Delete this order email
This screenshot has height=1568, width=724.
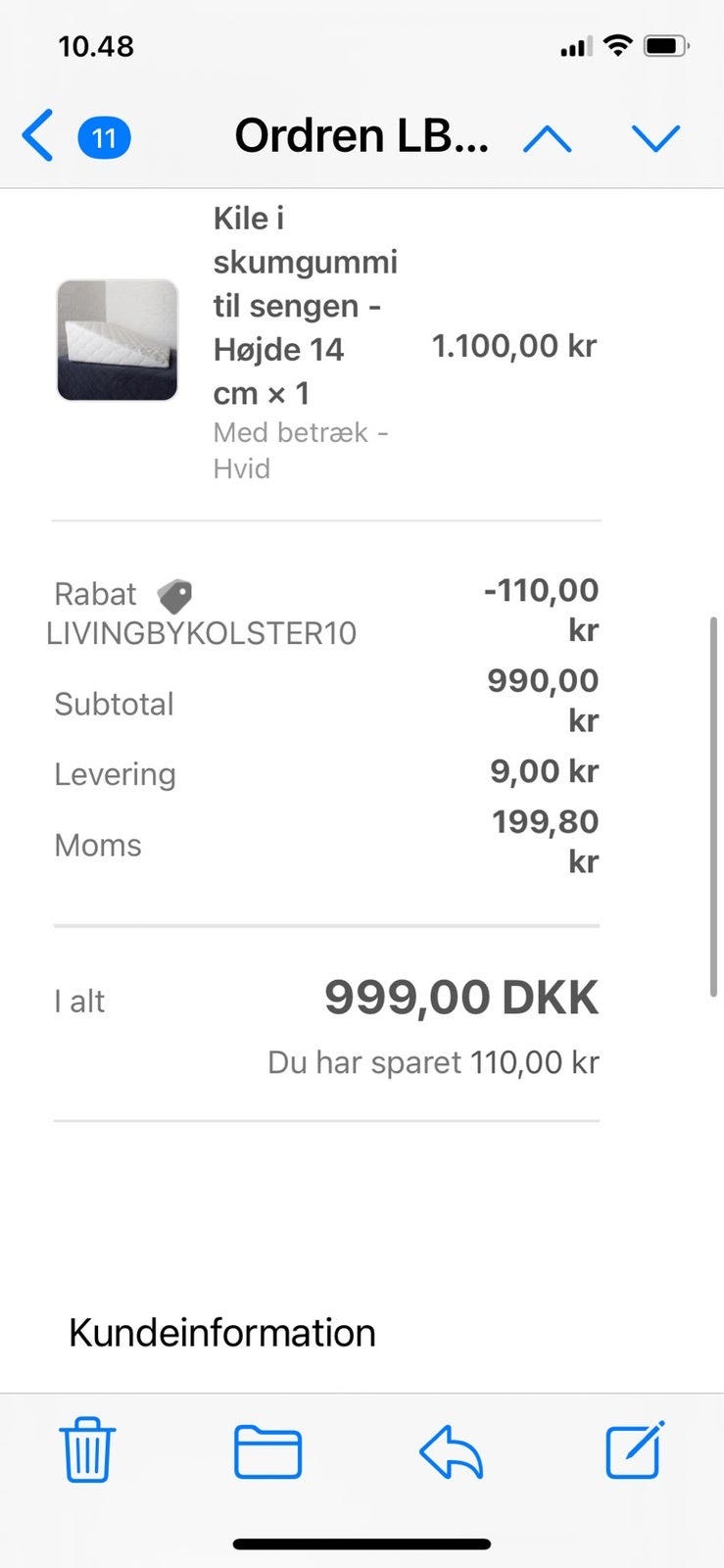point(87,1450)
